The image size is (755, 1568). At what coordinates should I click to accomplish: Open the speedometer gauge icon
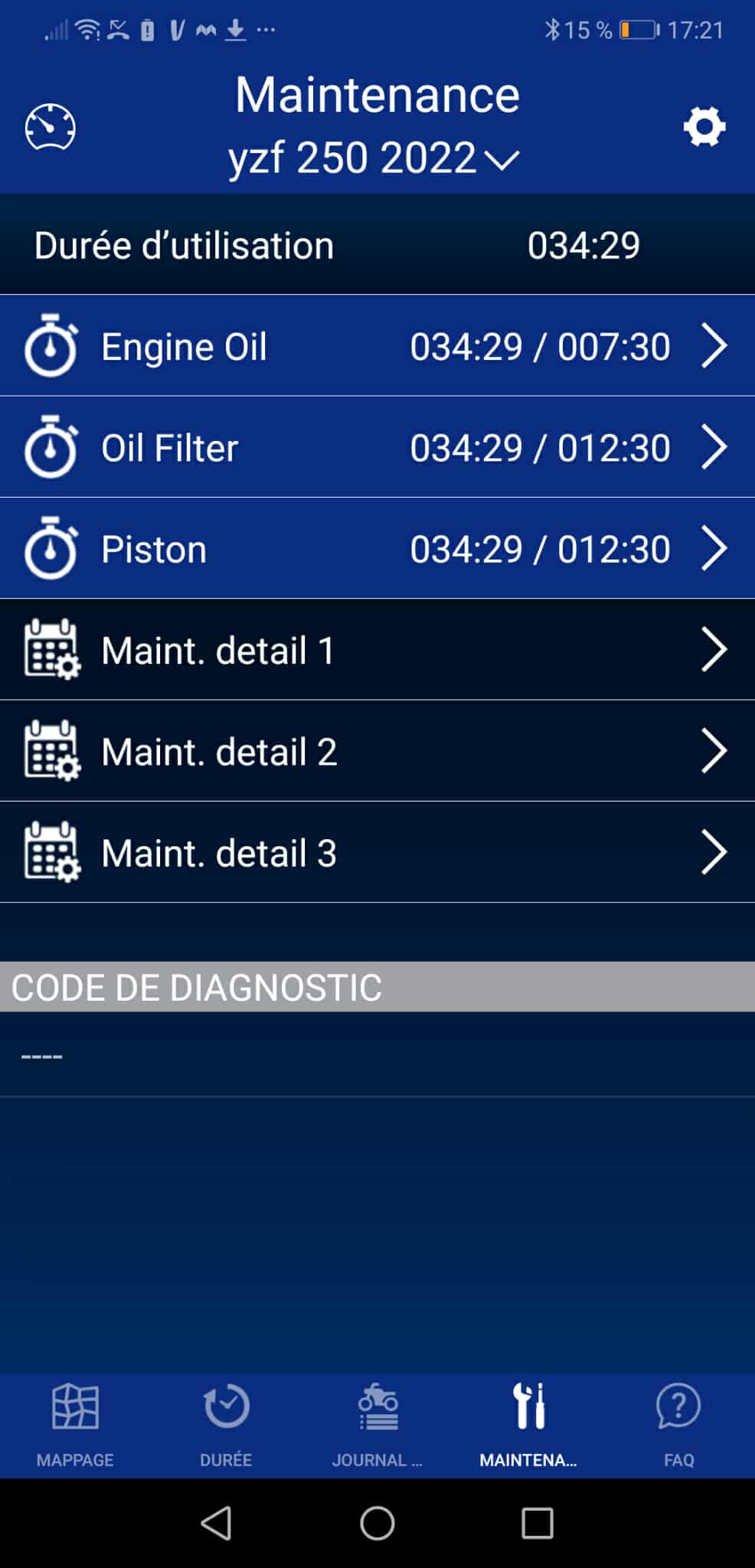[x=51, y=126]
